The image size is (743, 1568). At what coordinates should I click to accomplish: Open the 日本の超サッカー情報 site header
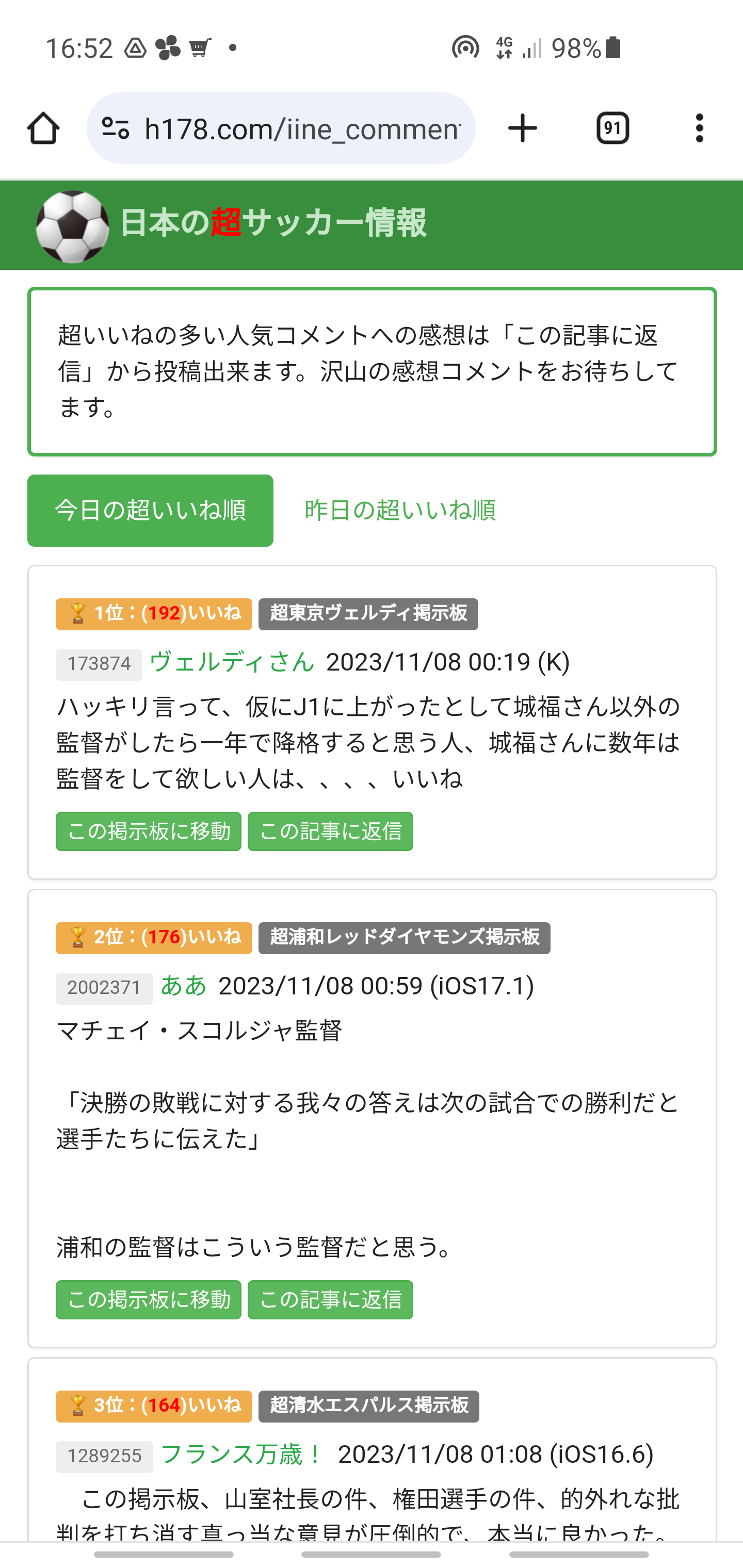point(273,223)
